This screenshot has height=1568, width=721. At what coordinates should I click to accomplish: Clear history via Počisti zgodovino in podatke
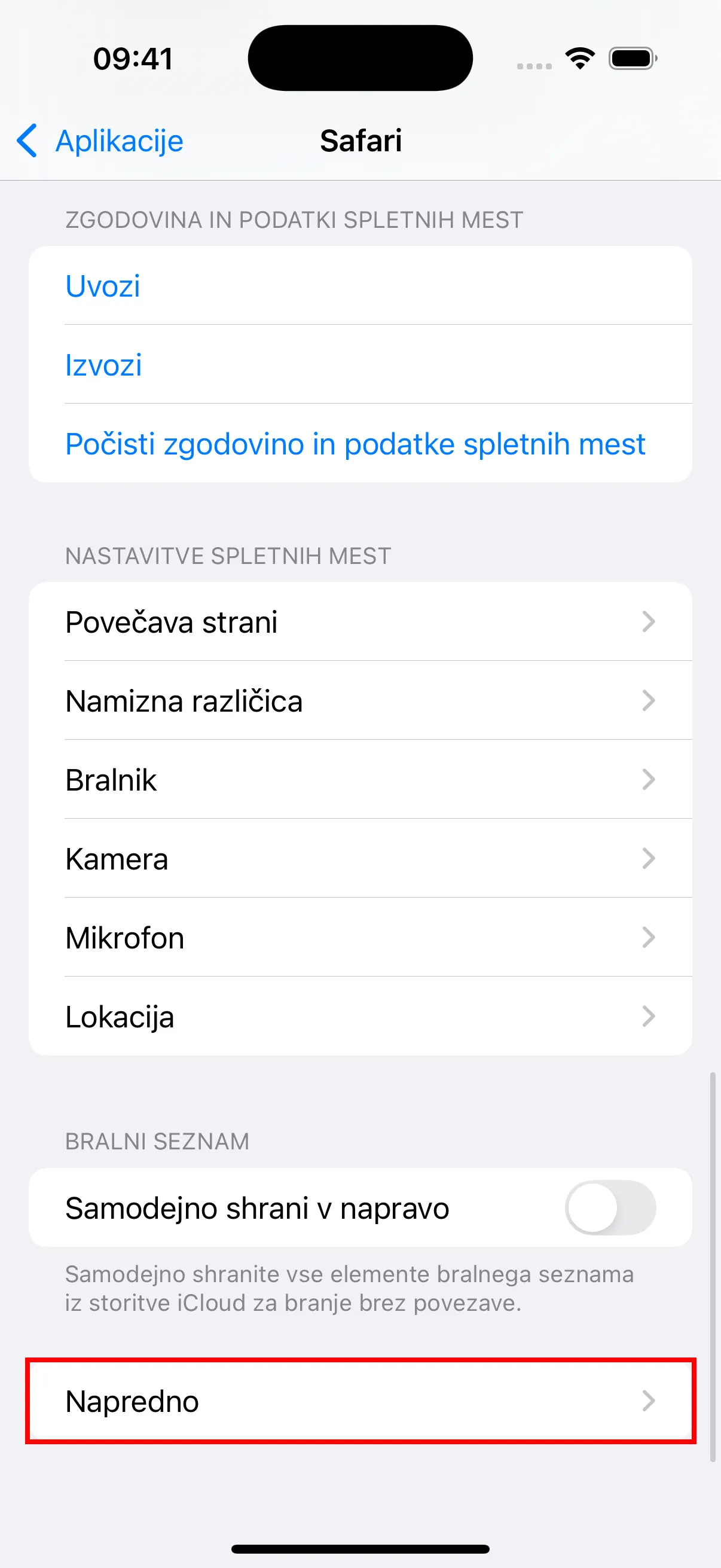pos(355,444)
